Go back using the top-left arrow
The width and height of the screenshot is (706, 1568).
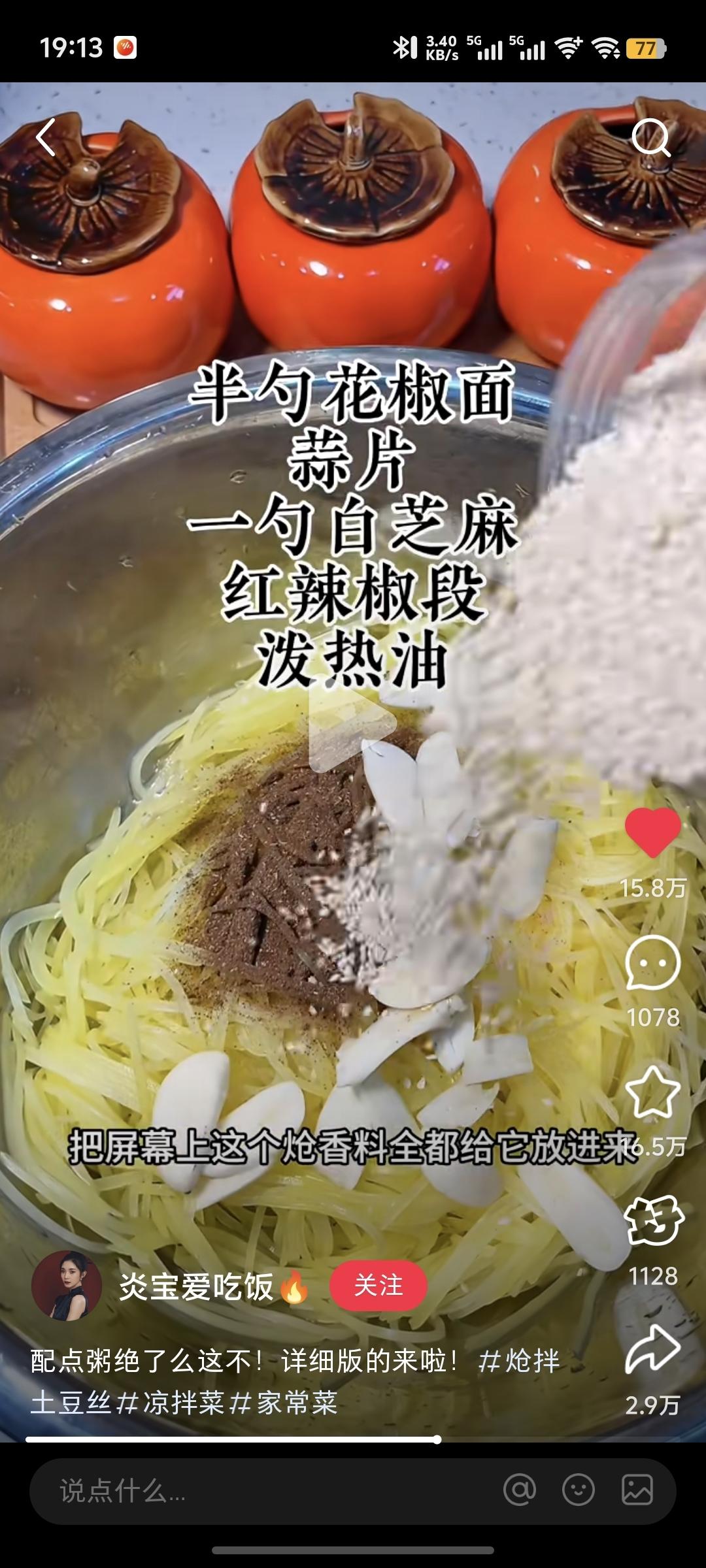pyautogui.click(x=46, y=137)
